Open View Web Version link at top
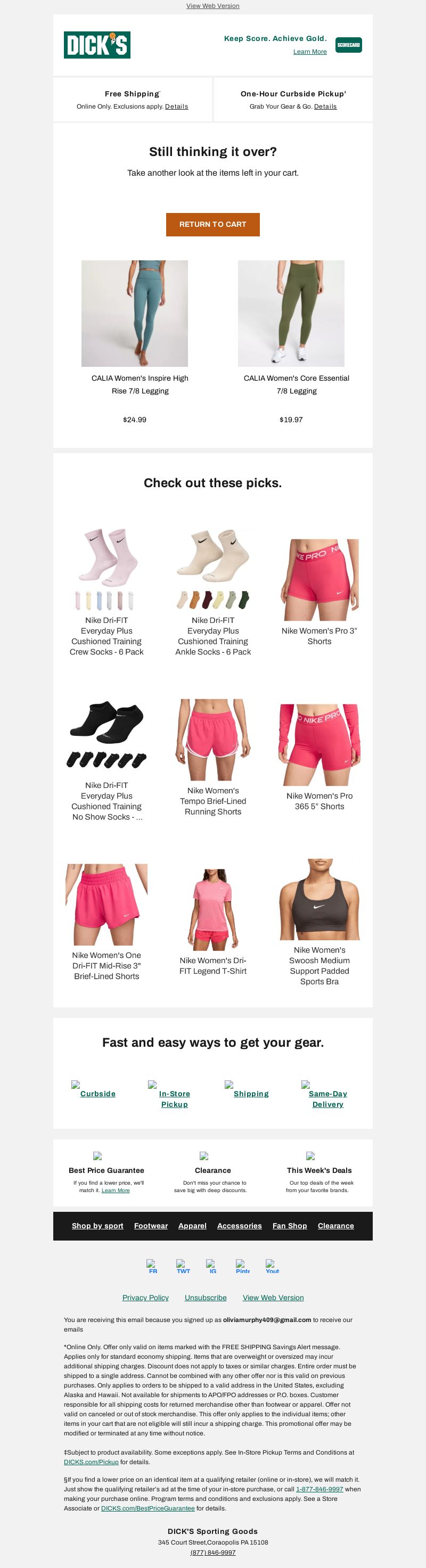The image size is (426, 1568). [x=212, y=5]
